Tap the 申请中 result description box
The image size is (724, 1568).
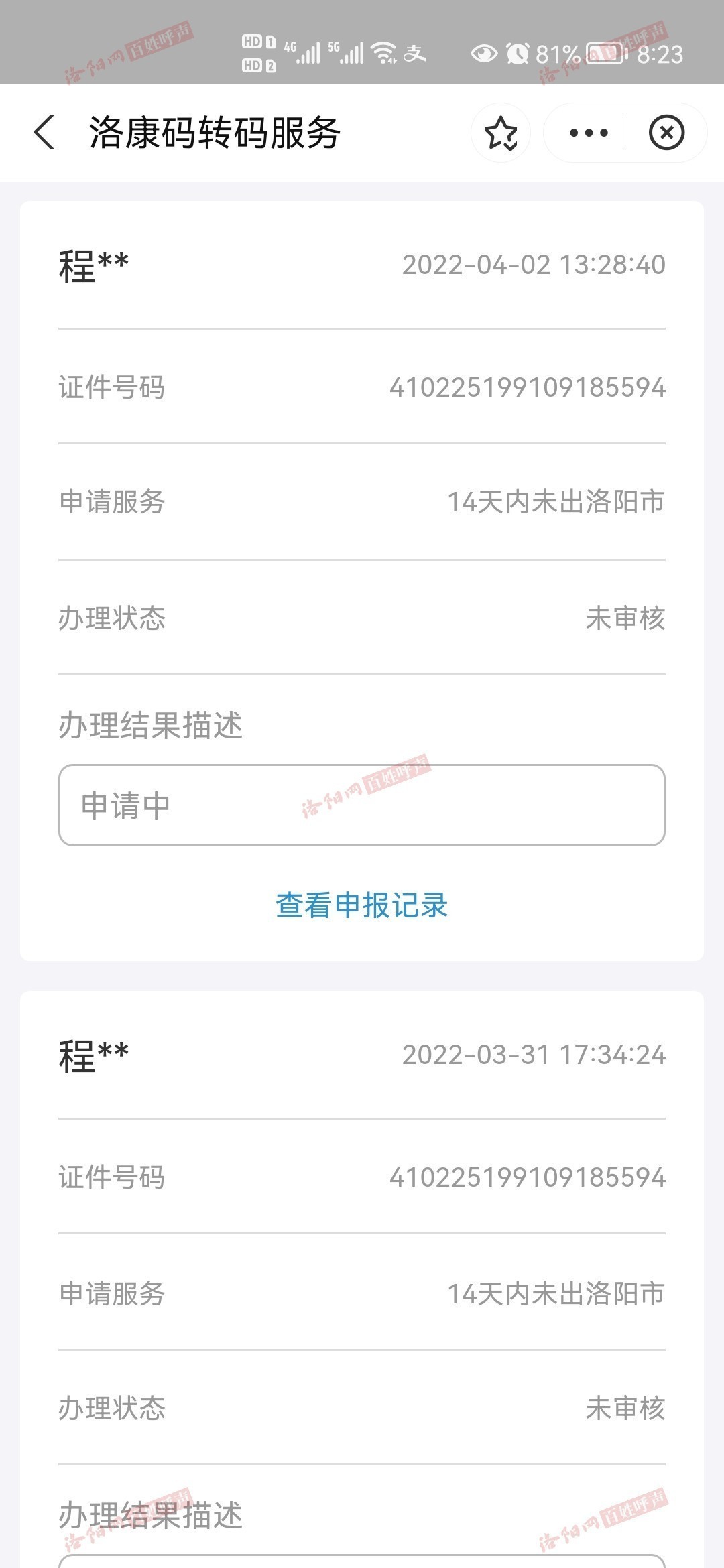362,805
